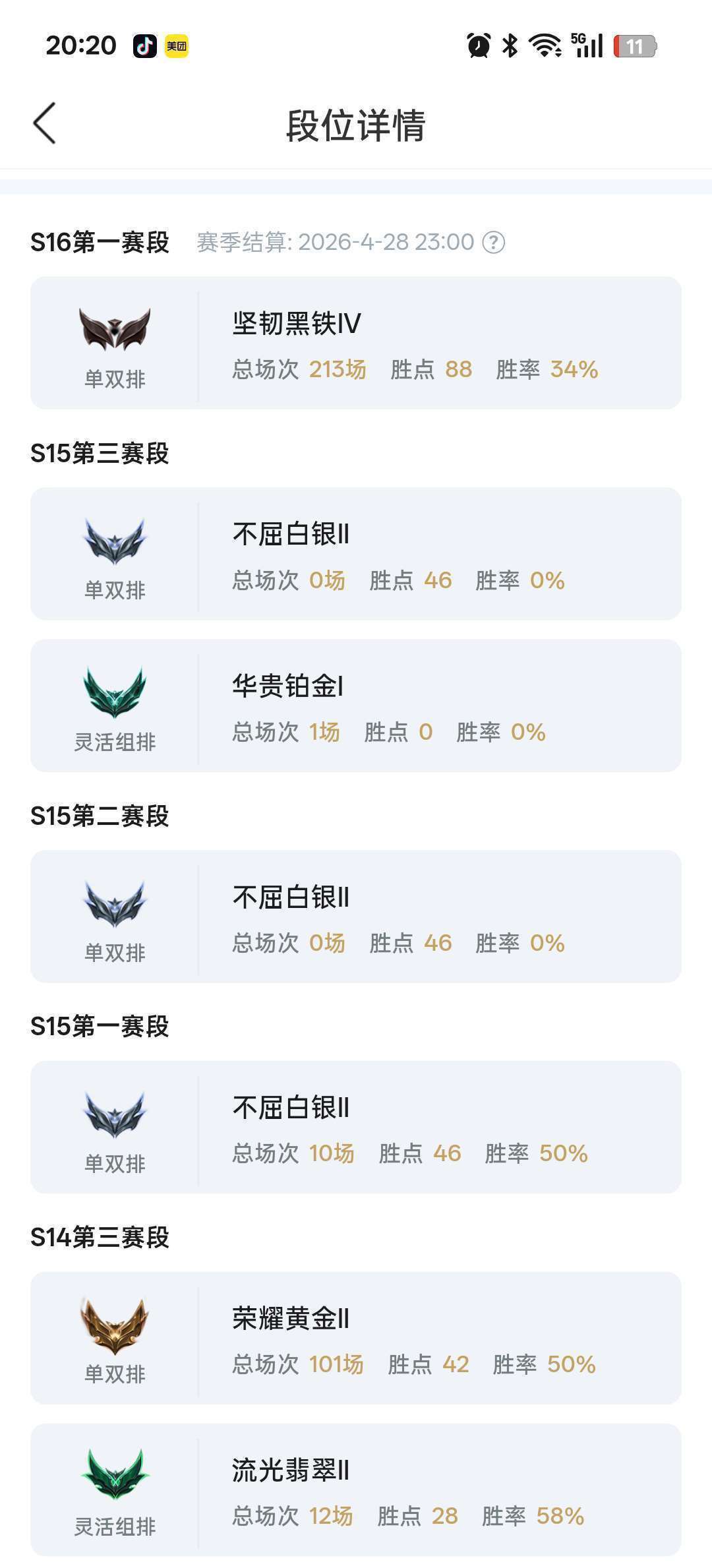Open Meituan from the status bar icon
This screenshot has height=1568, width=712.
click(x=175, y=45)
